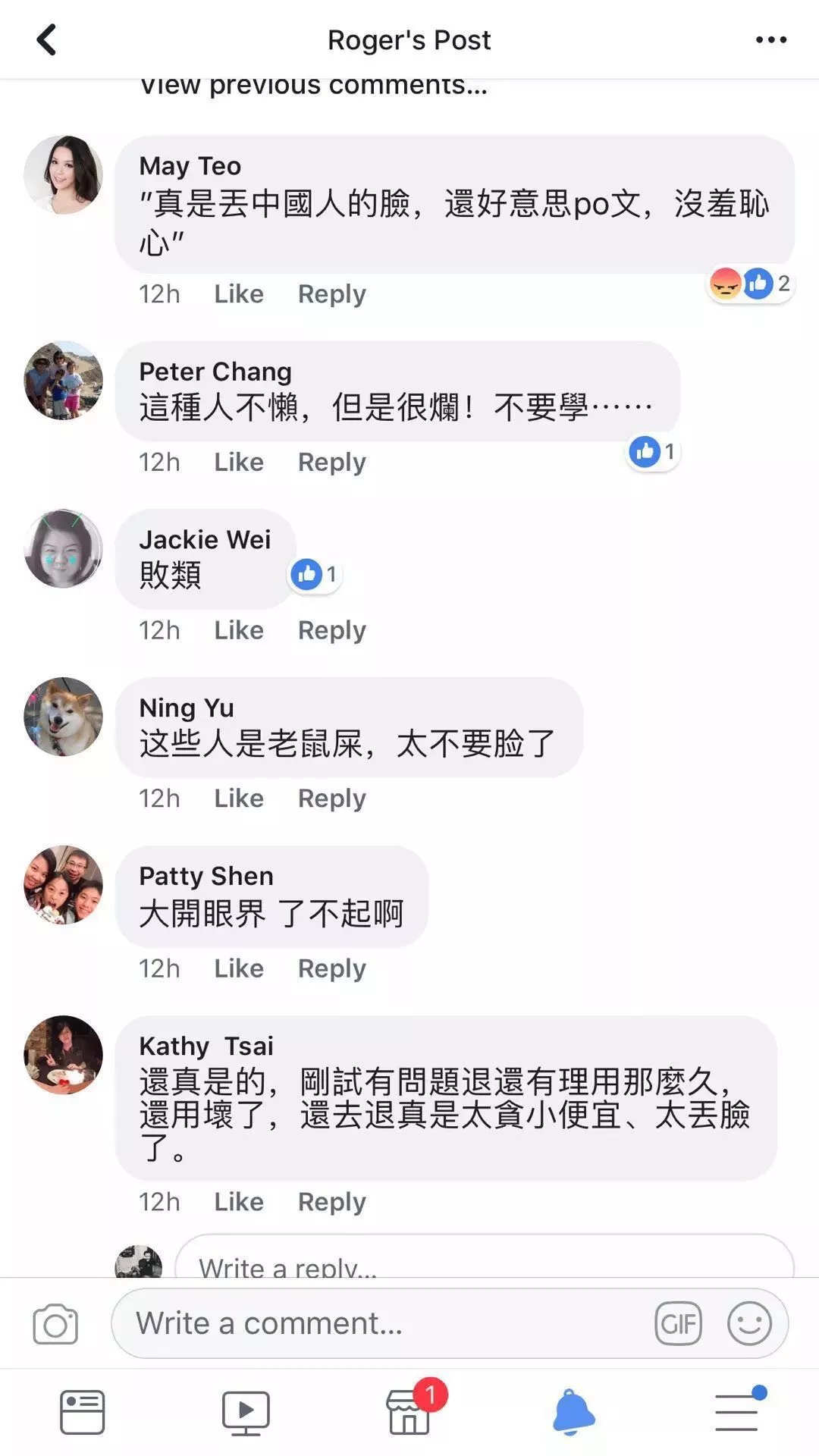Go back from Roger's Post

(x=47, y=39)
